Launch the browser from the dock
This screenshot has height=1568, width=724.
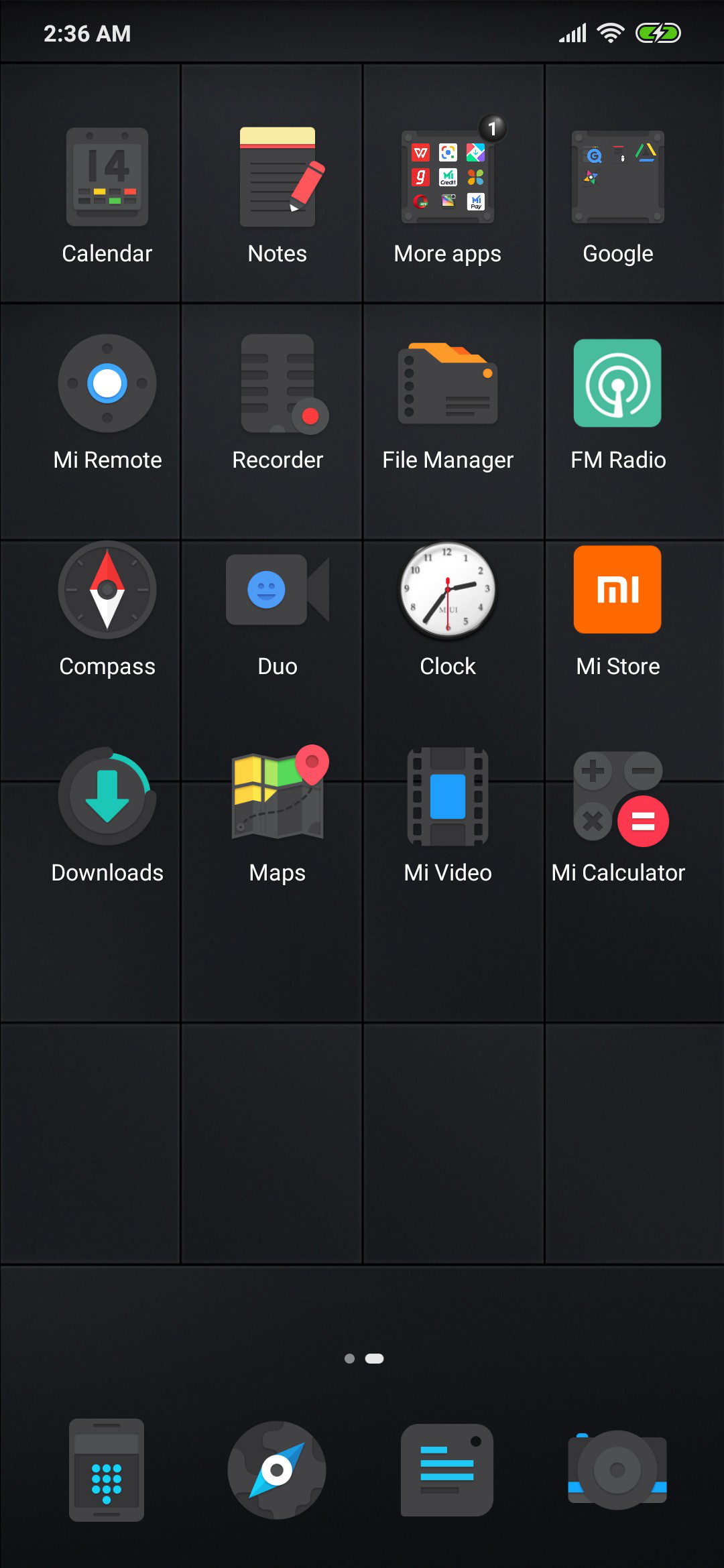pos(277,1470)
